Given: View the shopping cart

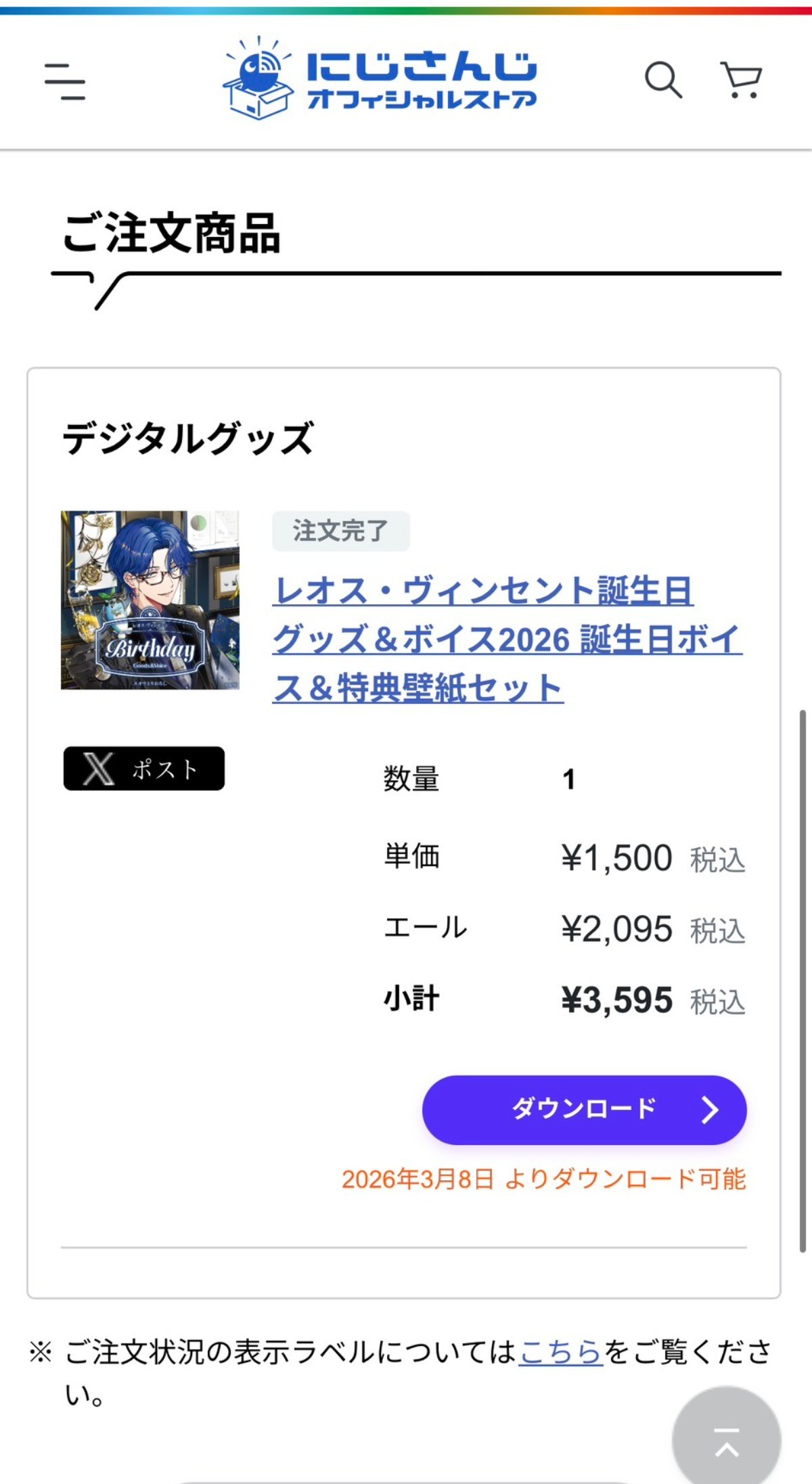Looking at the screenshot, I should tap(742, 80).
